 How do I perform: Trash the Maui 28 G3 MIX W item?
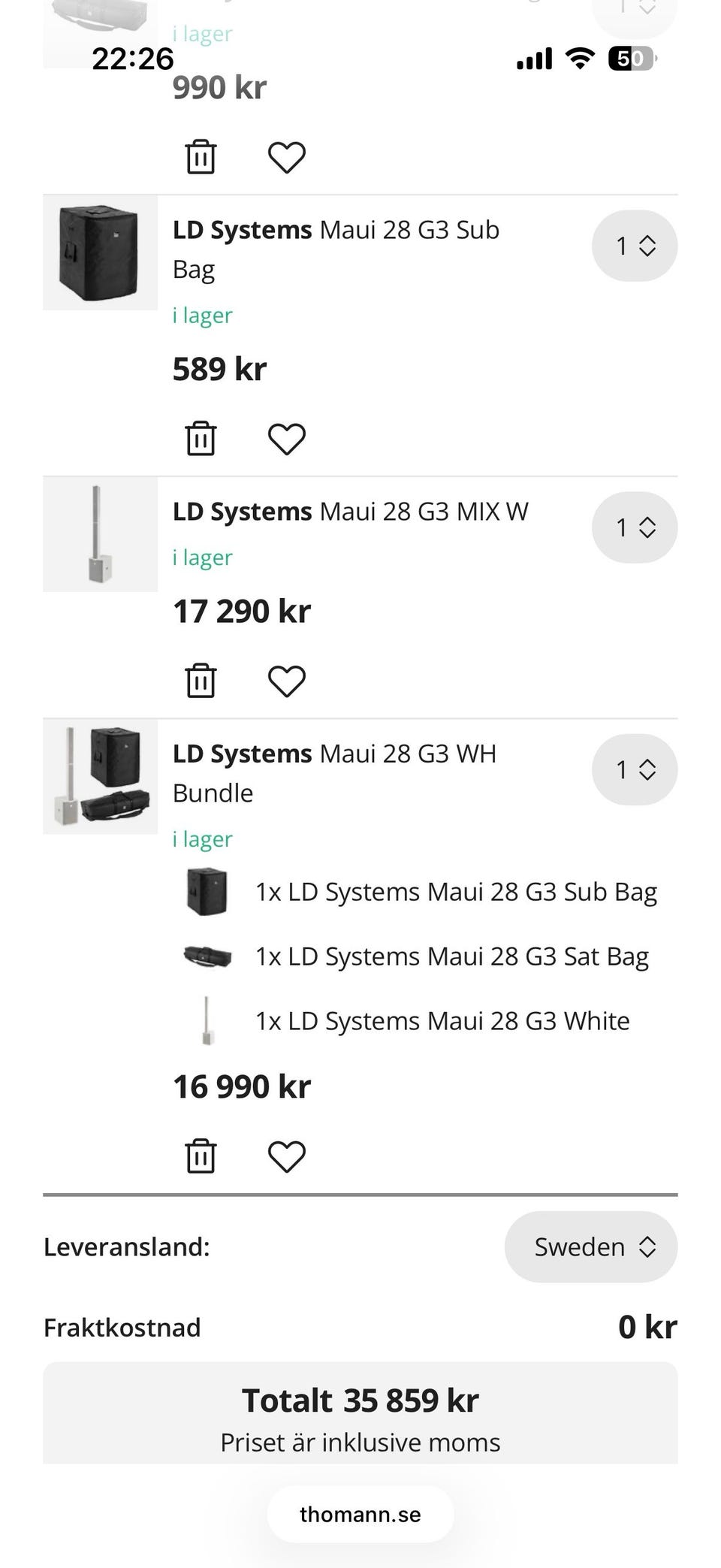tap(201, 681)
